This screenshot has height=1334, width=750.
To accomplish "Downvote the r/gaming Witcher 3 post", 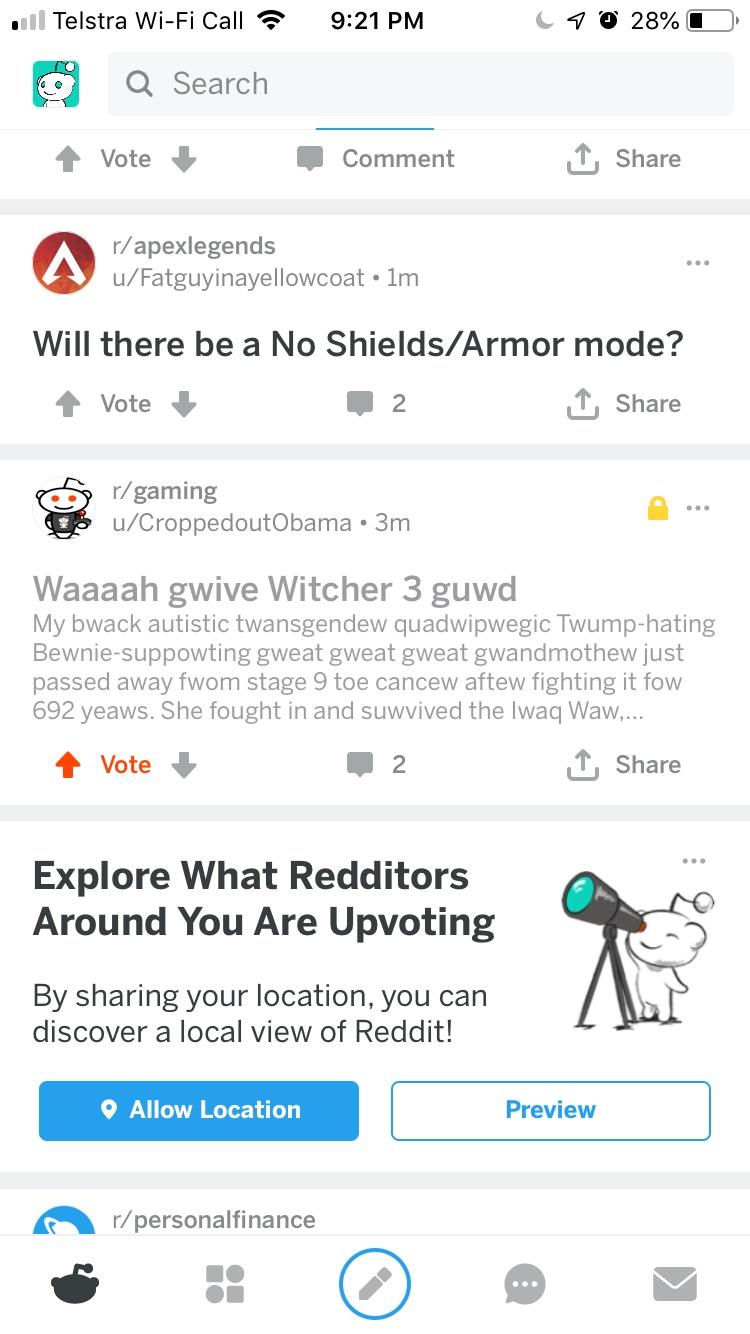I will pos(184,765).
